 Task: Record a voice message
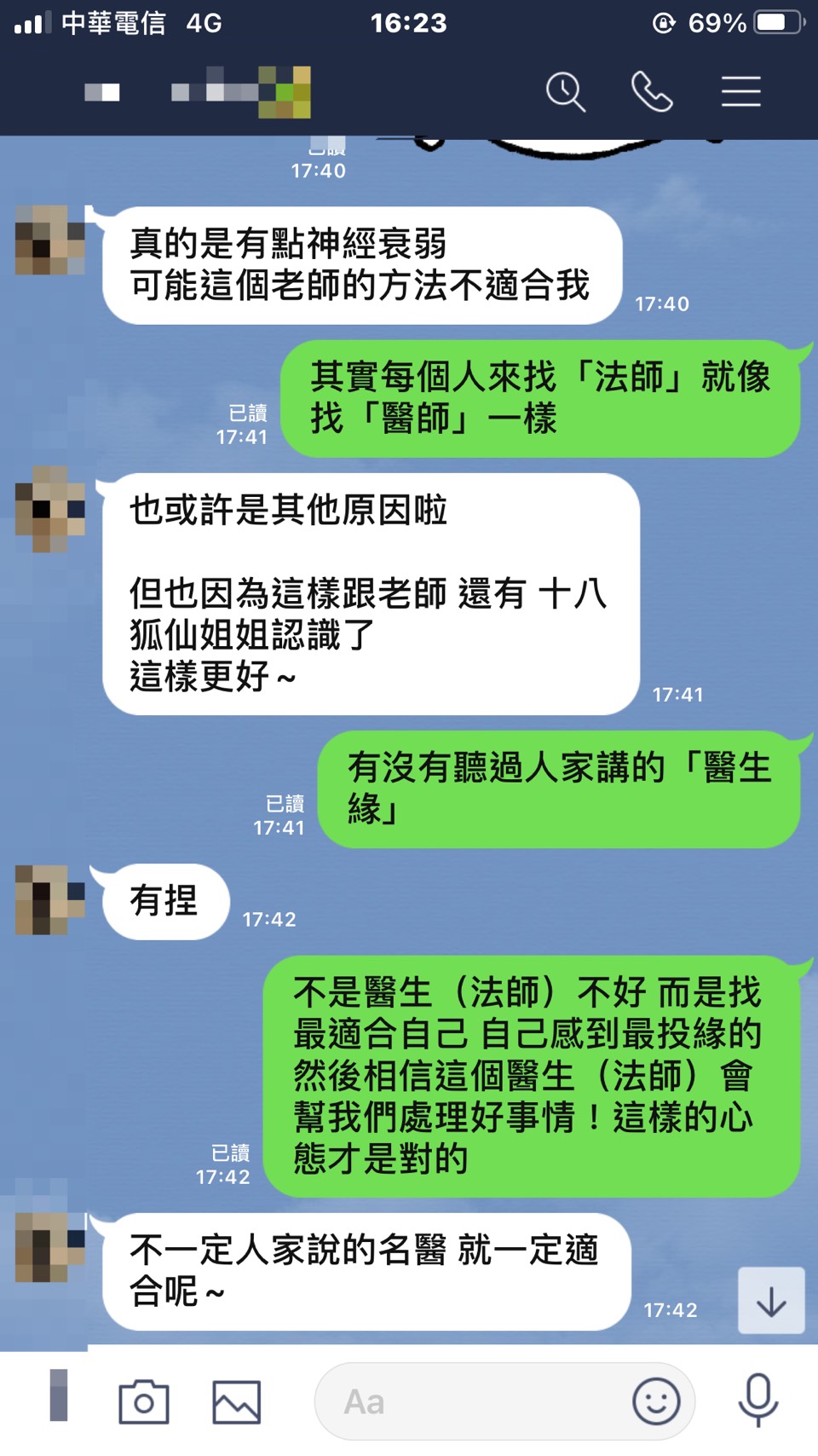click(758, 1400)
